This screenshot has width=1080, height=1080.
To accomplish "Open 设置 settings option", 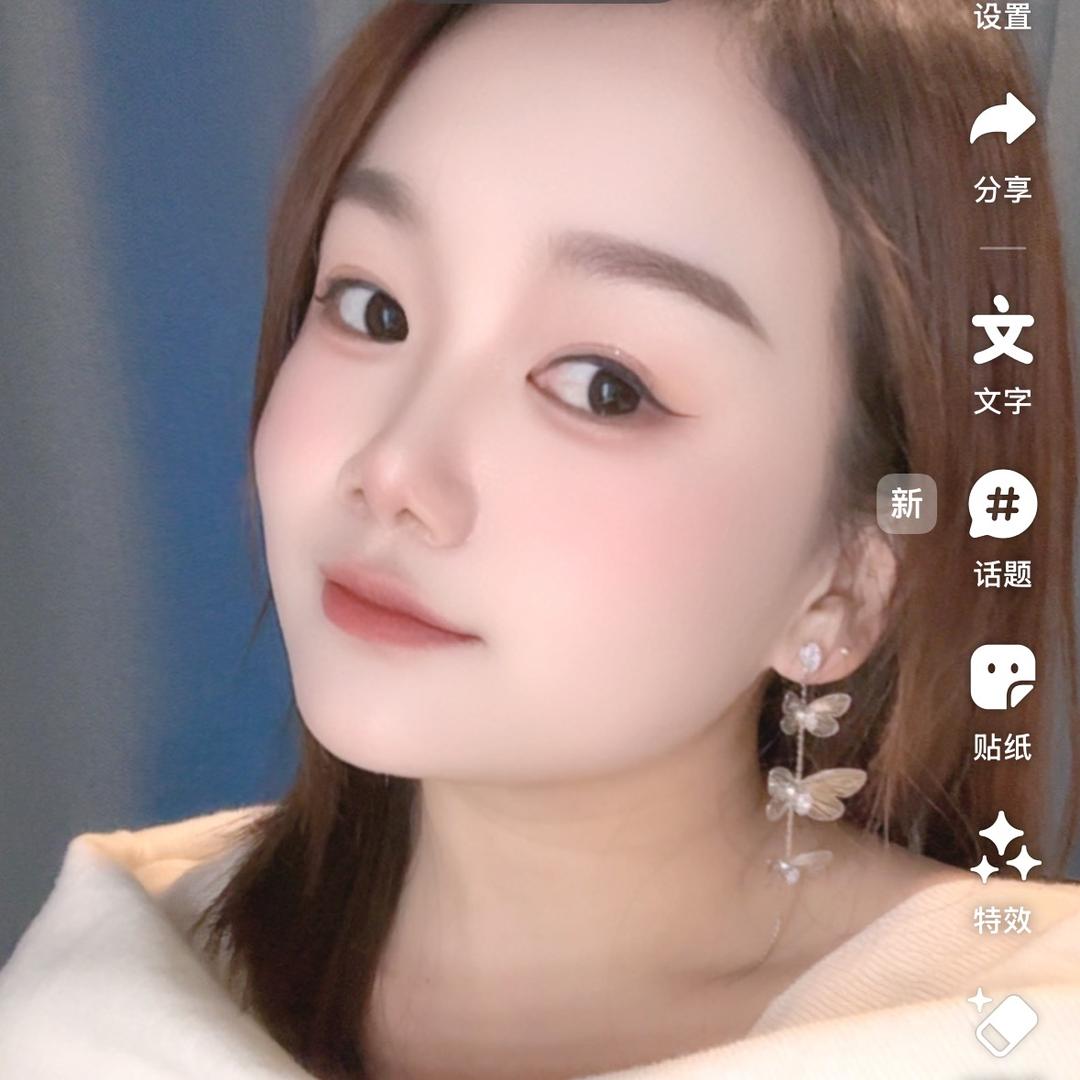I will (x=1002, y=16).
